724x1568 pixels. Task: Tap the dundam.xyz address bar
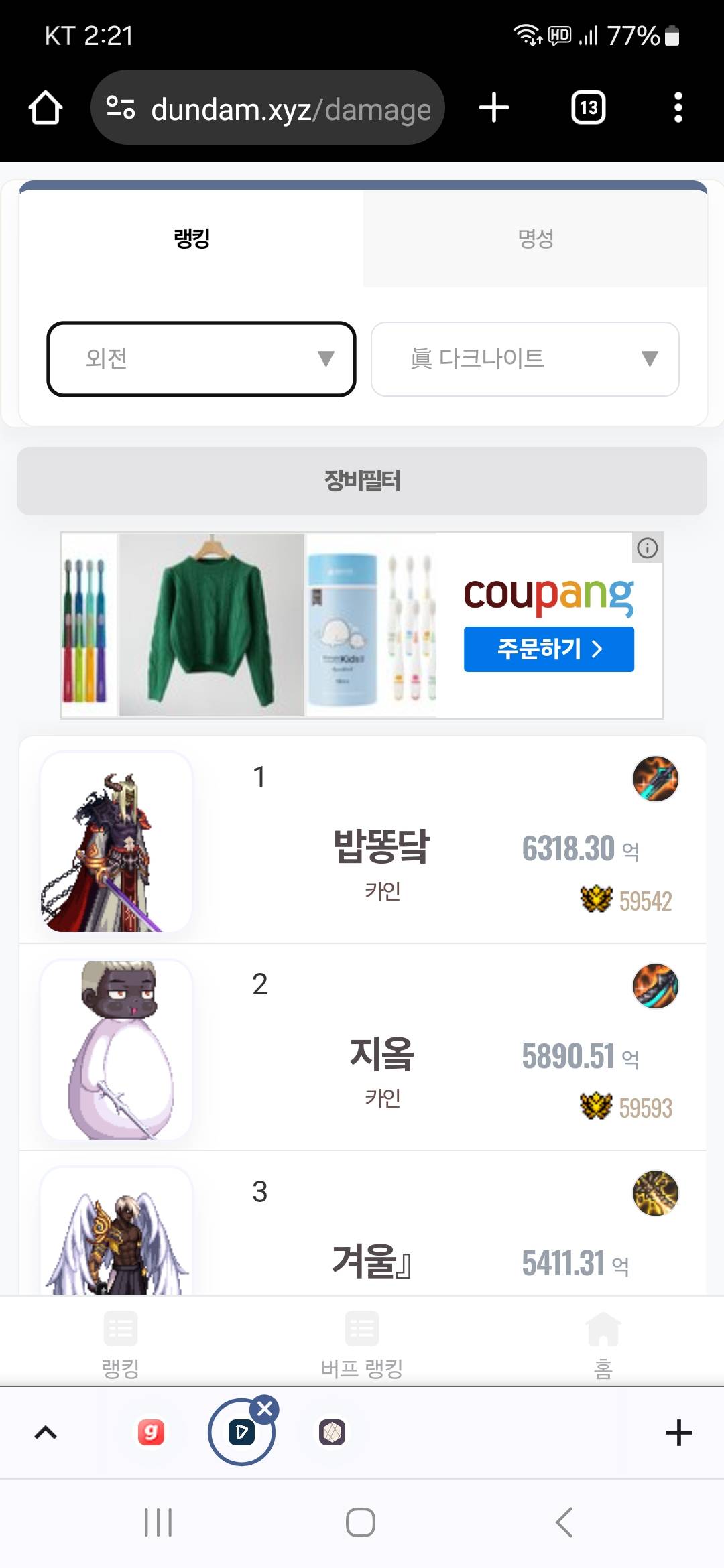268,108
